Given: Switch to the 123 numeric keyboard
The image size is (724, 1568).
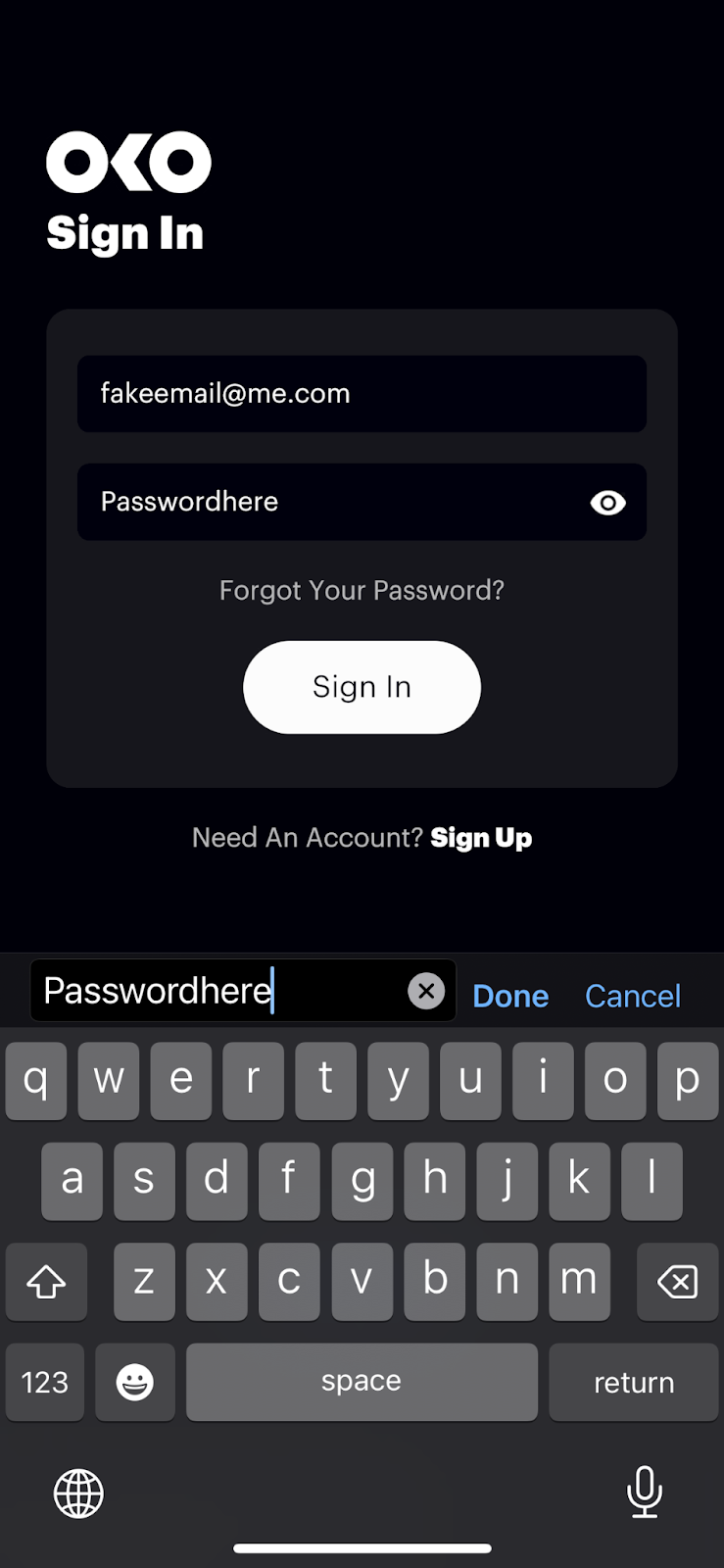Looking at the screenshot, I should click(x=45, y=1382).
